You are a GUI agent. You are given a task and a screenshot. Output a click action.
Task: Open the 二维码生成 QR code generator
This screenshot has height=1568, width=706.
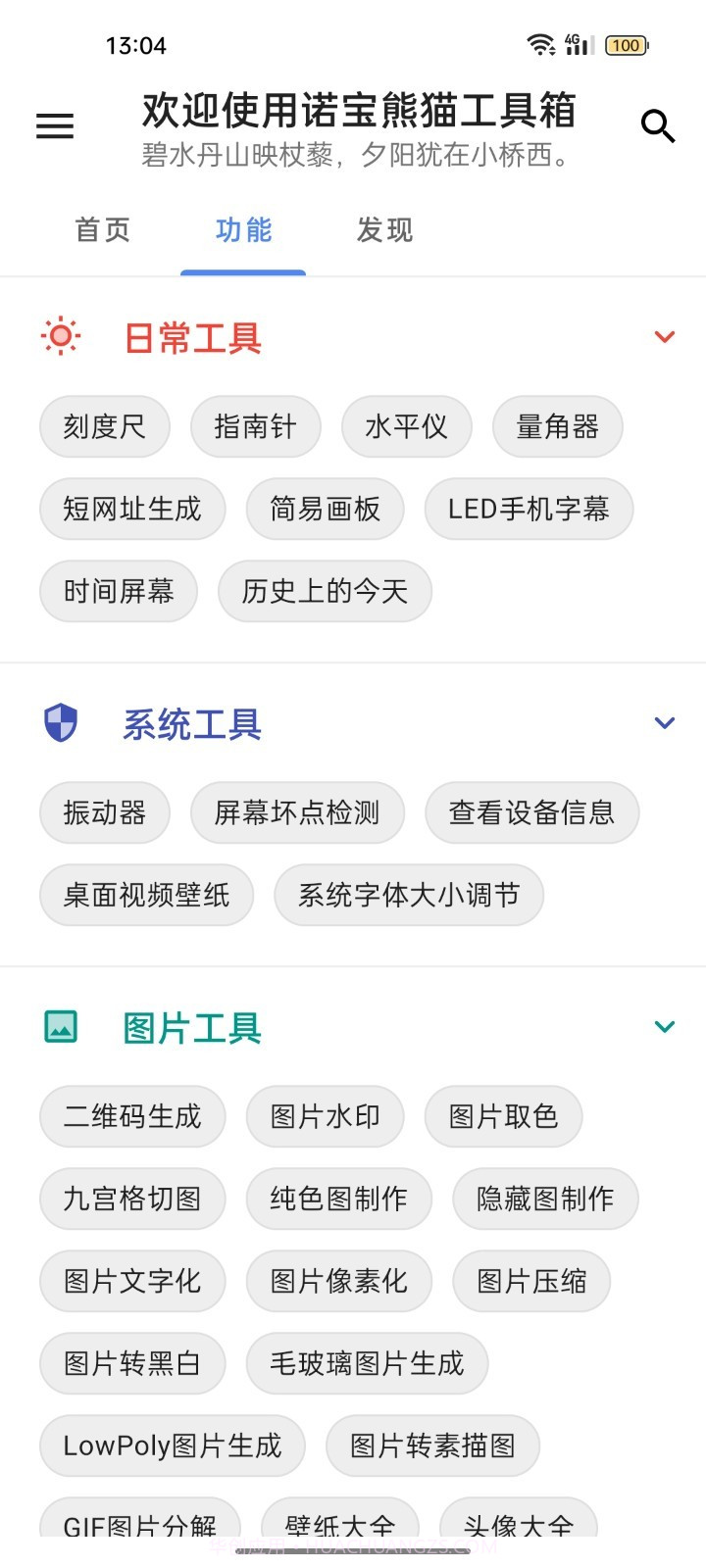point(132,1116)
